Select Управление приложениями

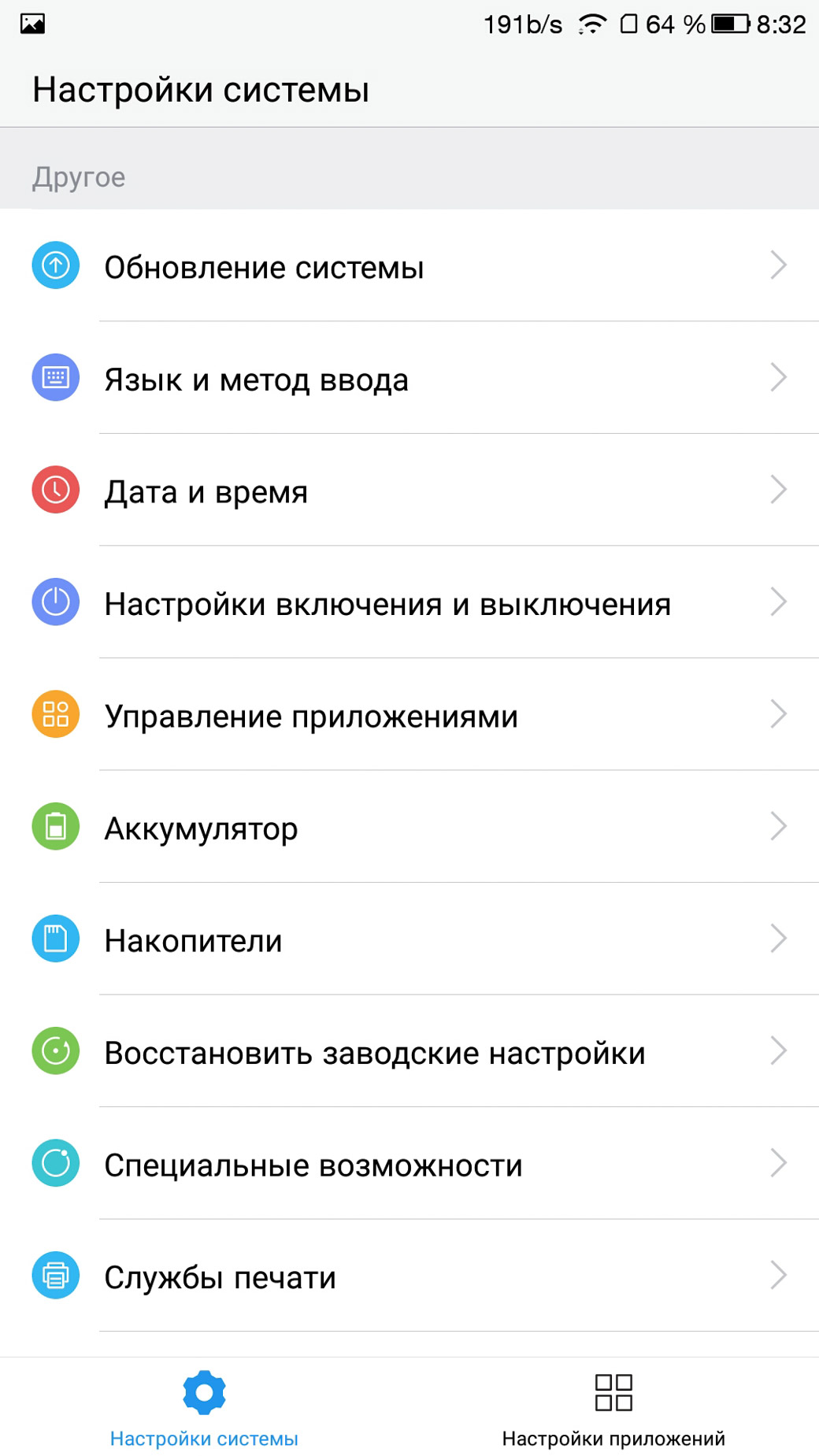(x=409, y=714)
